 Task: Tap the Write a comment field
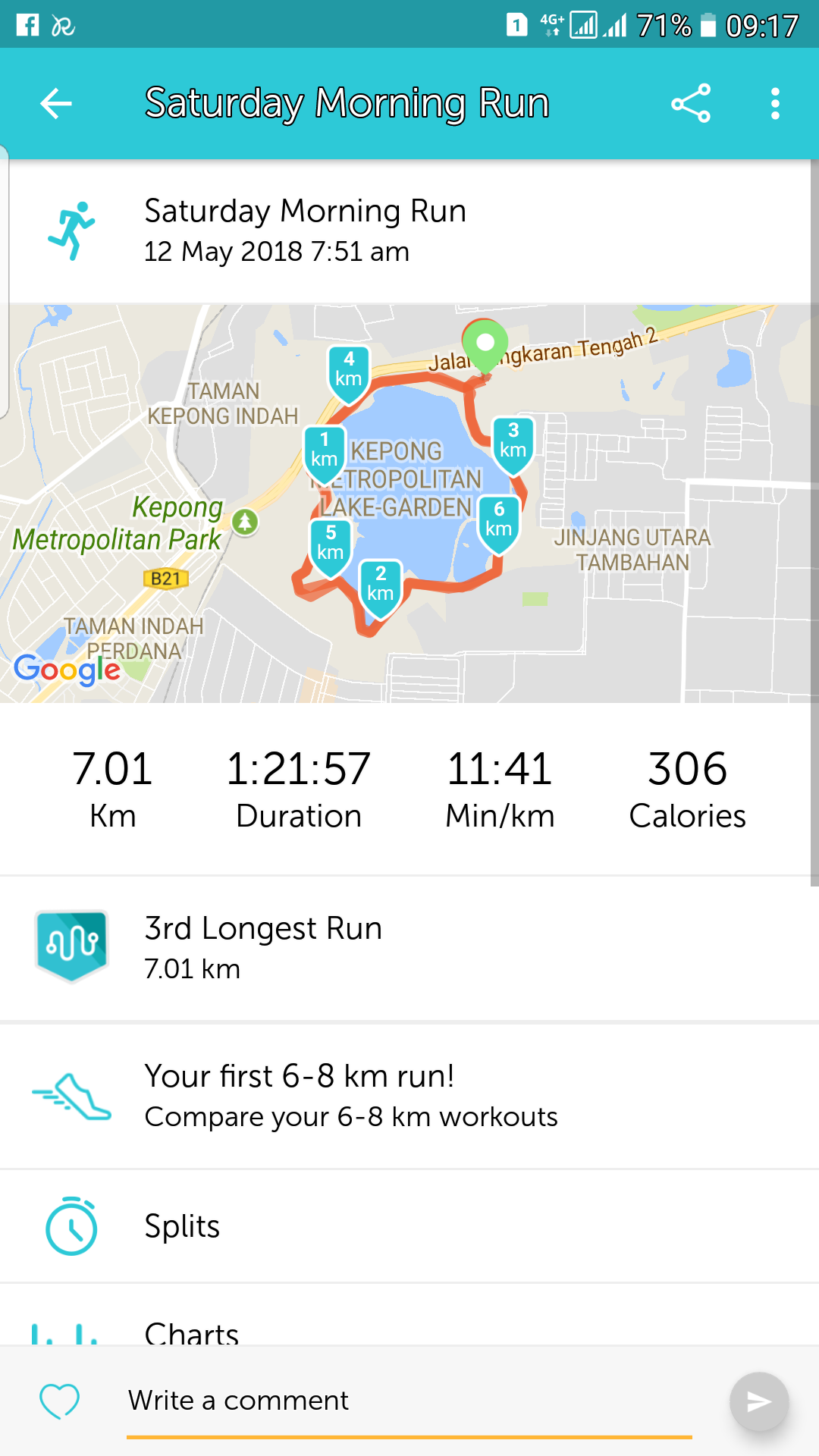click(x=409, y=1401)
